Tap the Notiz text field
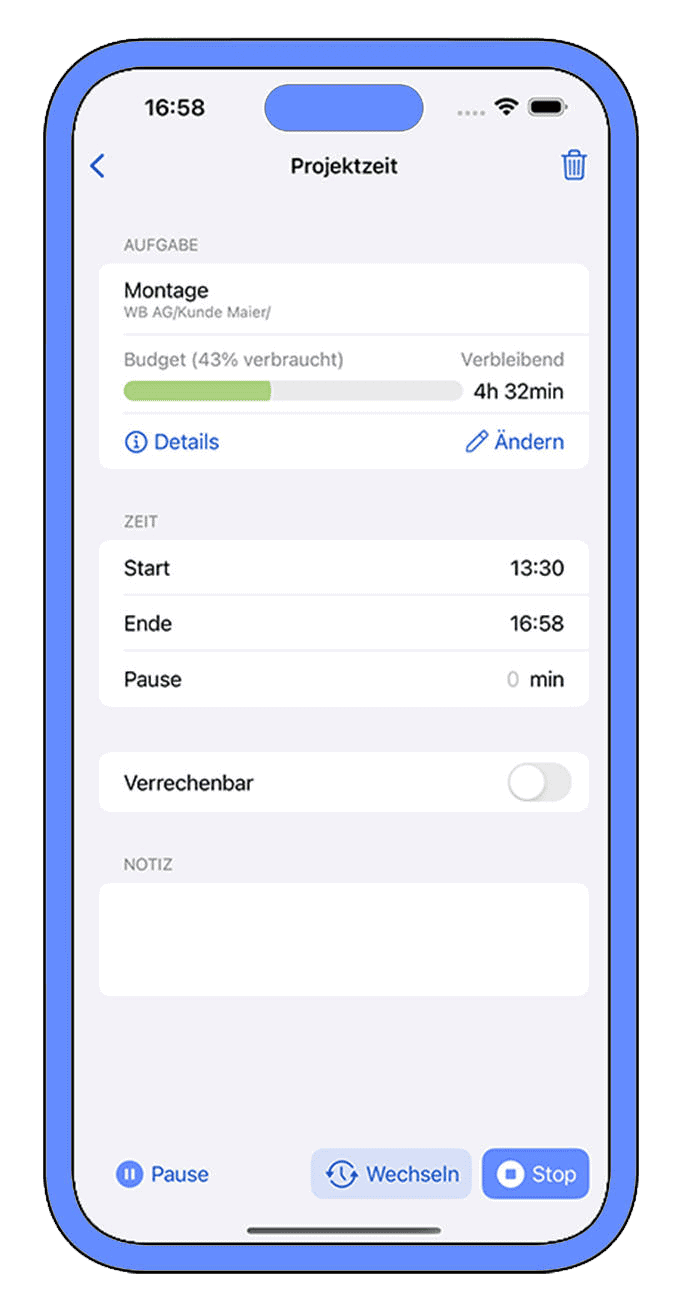Screen dimensions: 682x1310 344,939
